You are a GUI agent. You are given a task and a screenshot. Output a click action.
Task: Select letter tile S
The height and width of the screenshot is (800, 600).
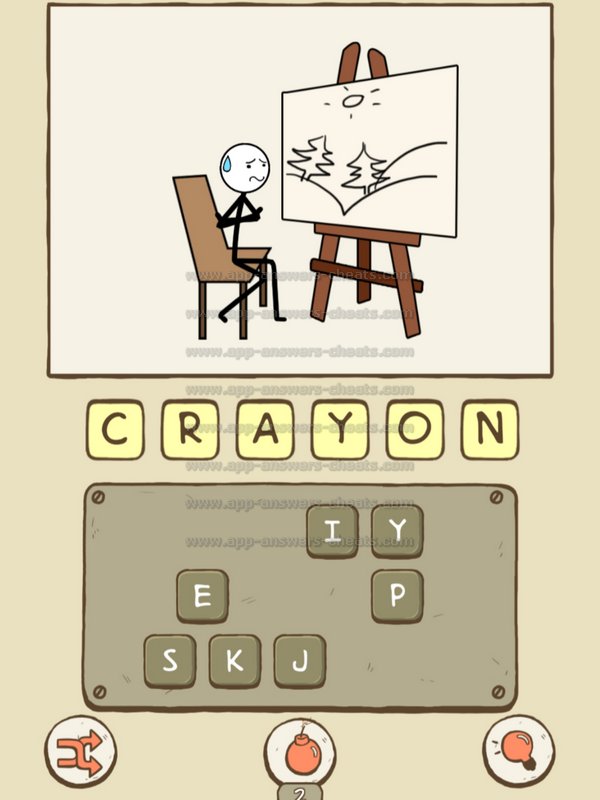(170, 661)
